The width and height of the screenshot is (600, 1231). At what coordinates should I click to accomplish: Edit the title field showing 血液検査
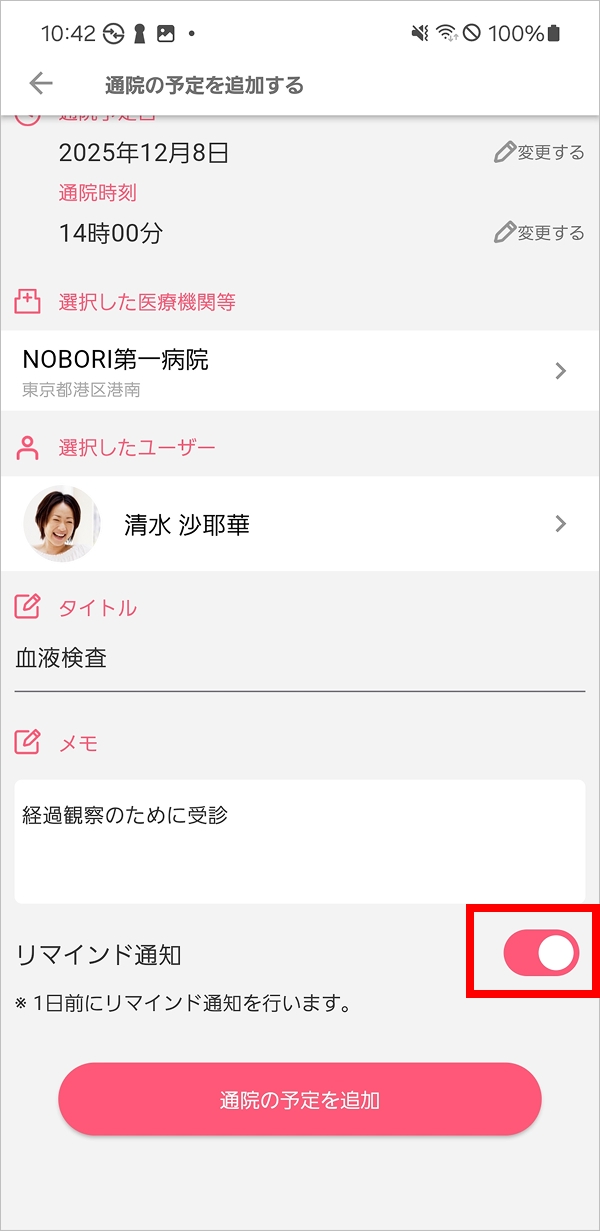(300, 659)
